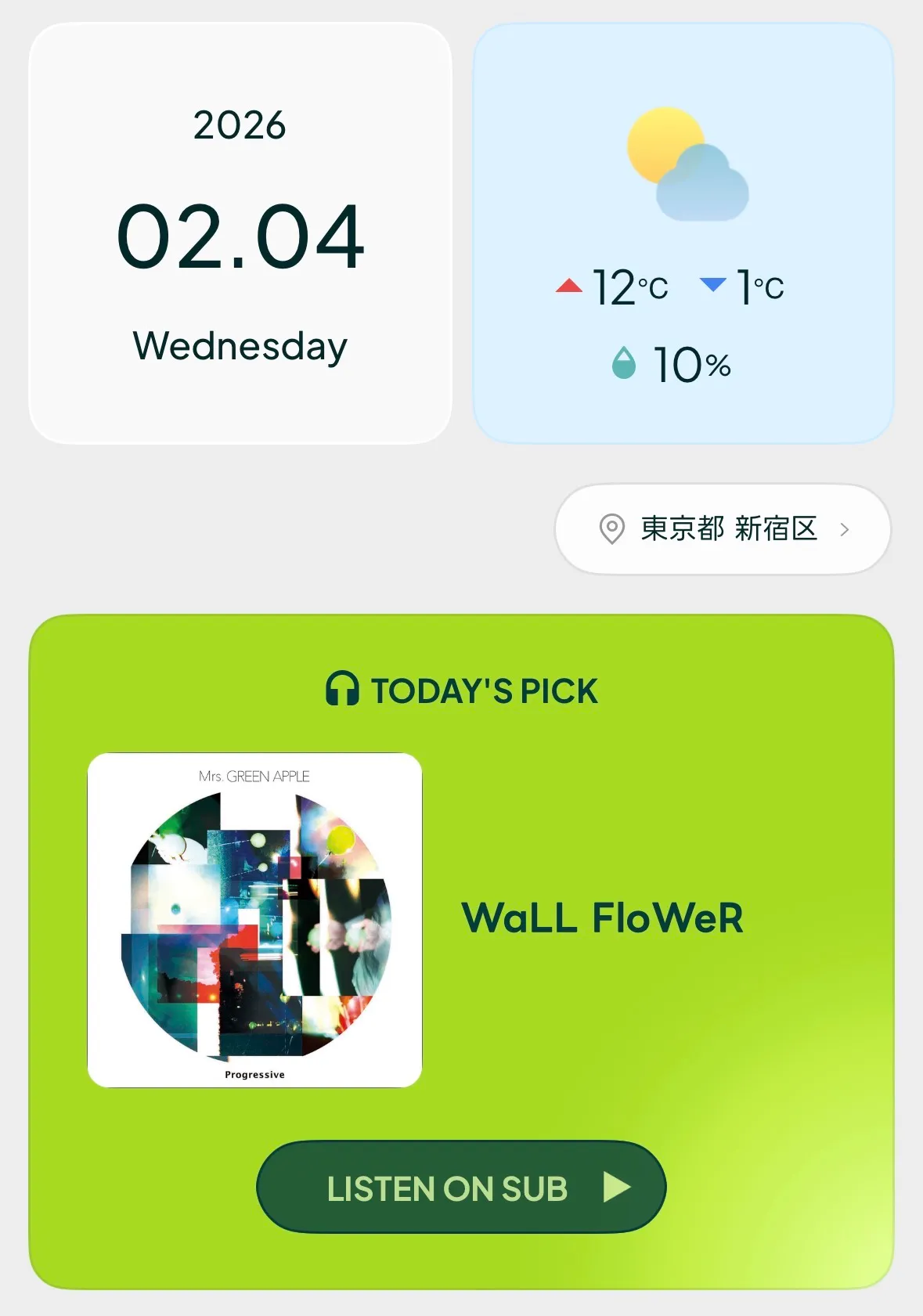The image size is (923, 1316).
Task: Open the 東京都 新宿区 location selector
Action: tap(723, 529)
